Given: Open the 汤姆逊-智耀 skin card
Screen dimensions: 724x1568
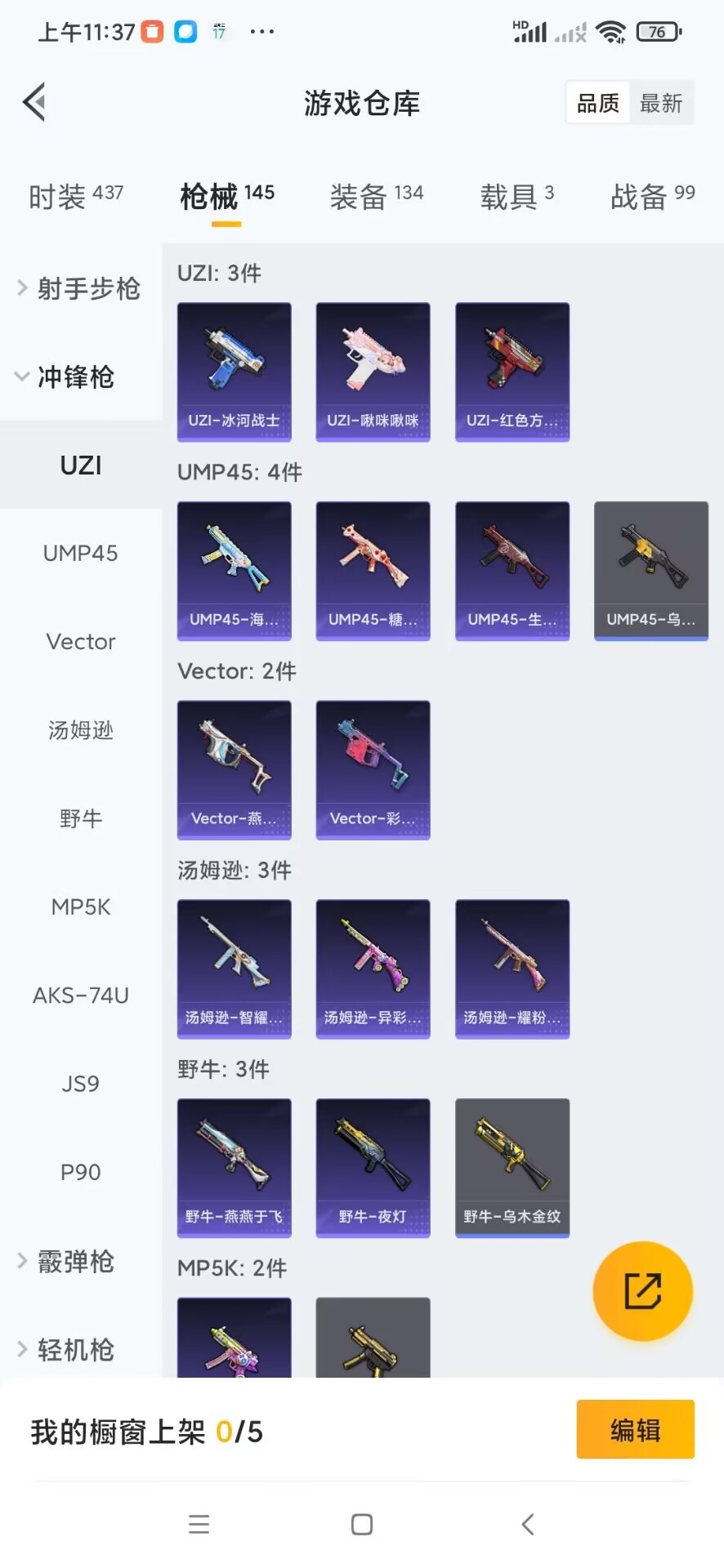Looking at the screenshot, I should tap(234, 969).
